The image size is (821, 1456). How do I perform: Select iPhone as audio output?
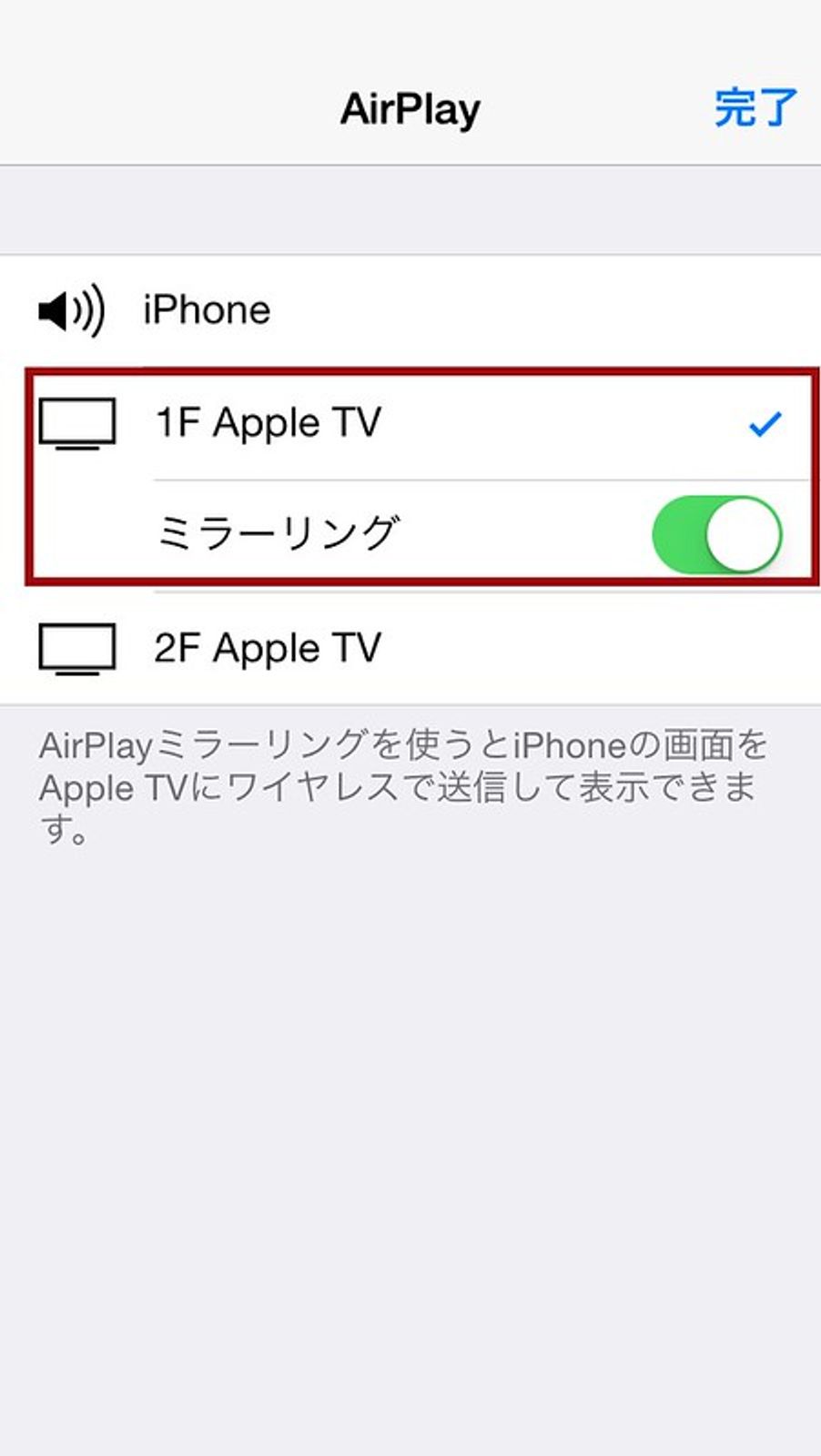pyautogui.click(x=410, y=311)
